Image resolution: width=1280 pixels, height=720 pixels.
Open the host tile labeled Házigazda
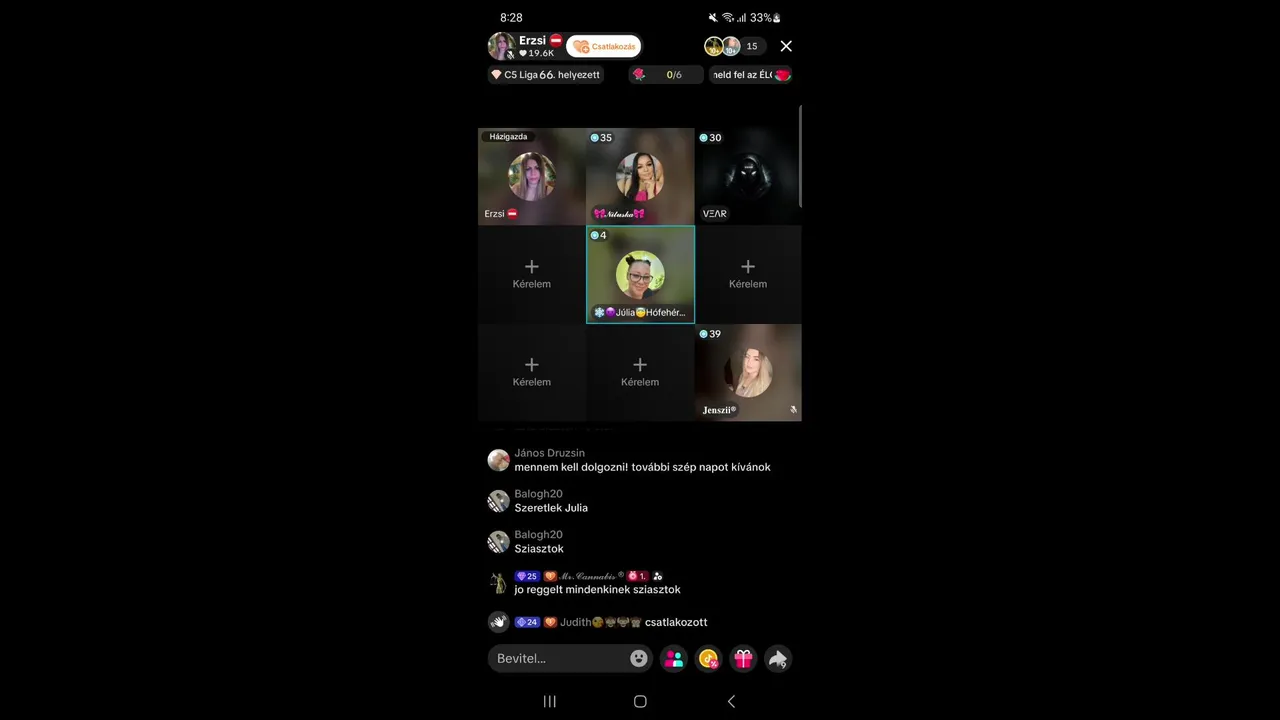(532, 177)
